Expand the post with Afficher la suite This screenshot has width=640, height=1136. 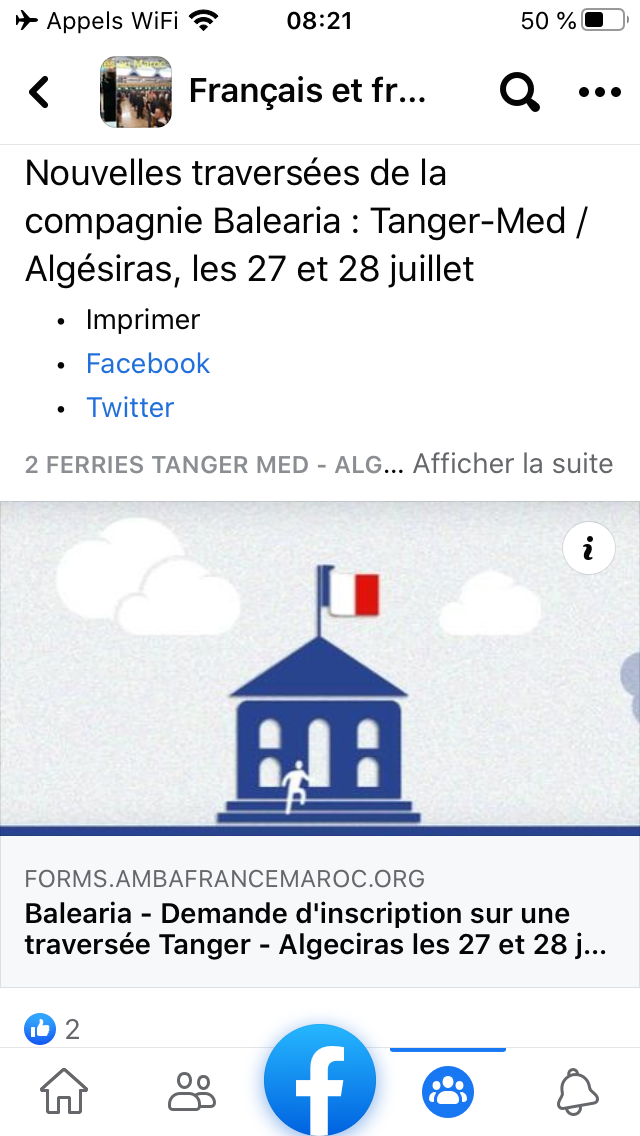point(512,463)
